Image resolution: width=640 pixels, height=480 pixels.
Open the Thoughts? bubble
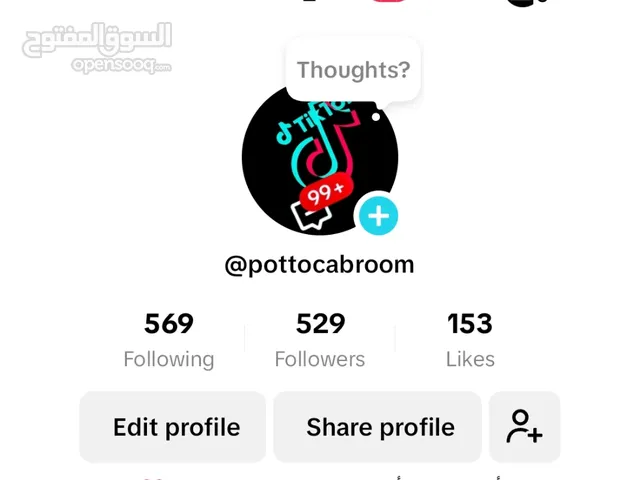pyautogui.click(x=353, y=70)
